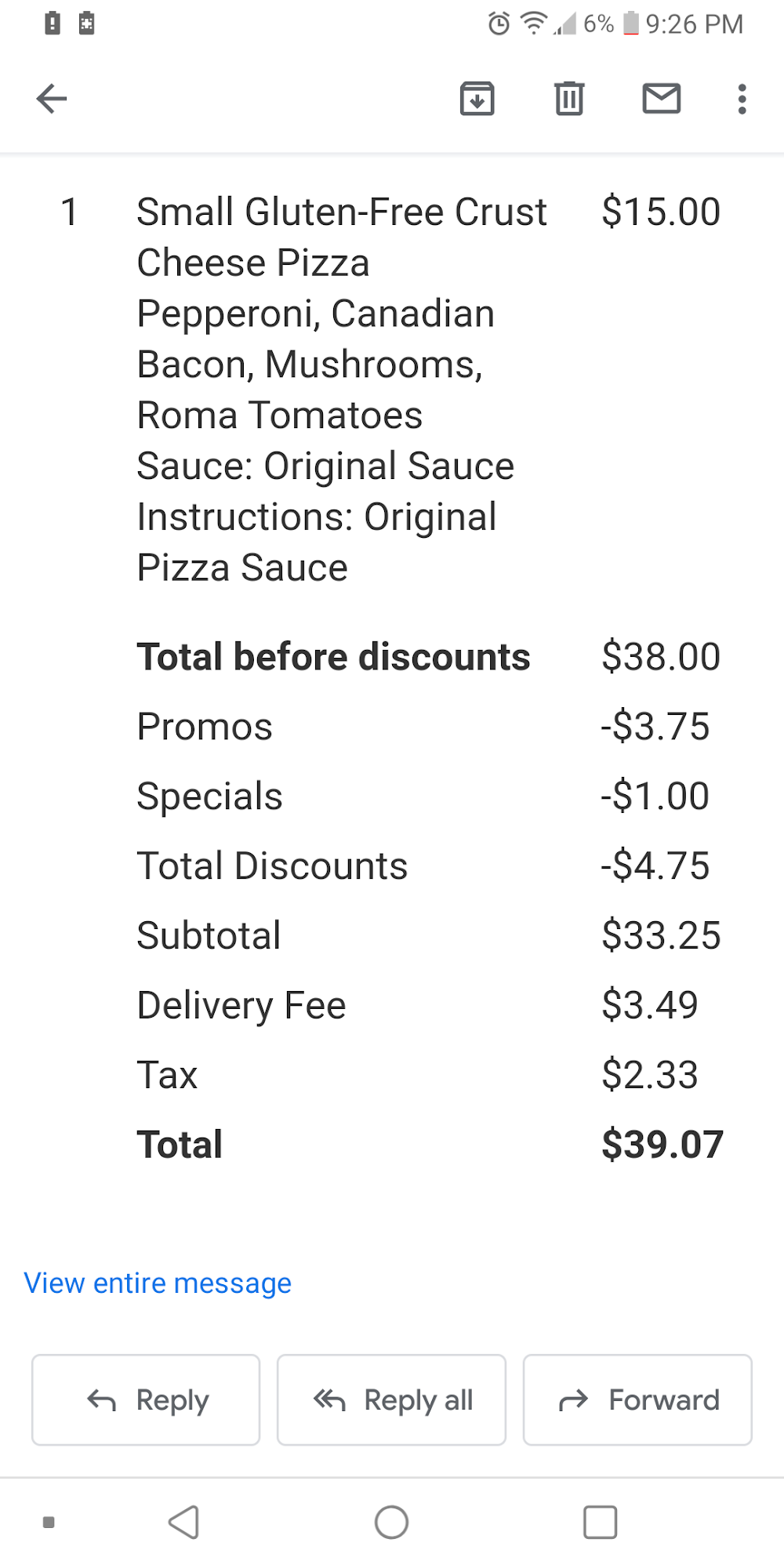The width and height of the screenshot is (784, 1568).
Task: Reply all to this message
Action: 391,1399
